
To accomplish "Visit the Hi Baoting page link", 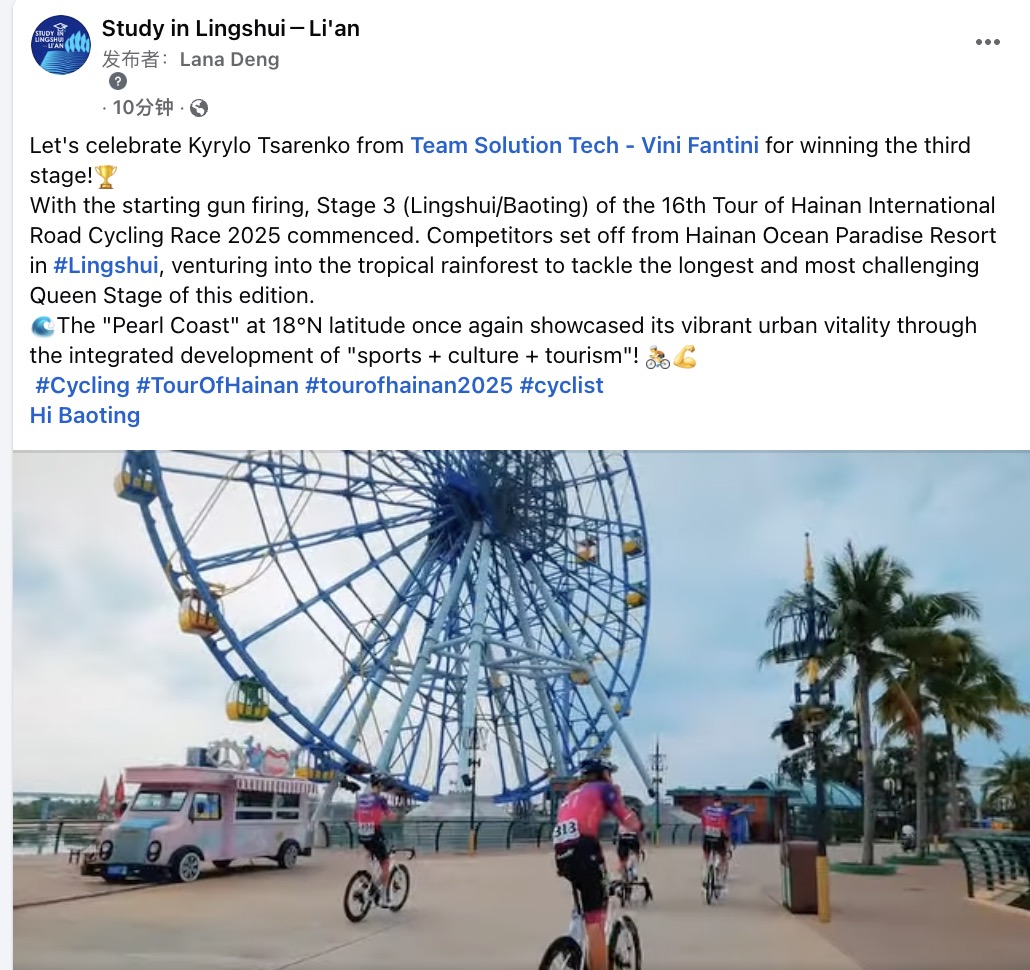I will point(85,415).
